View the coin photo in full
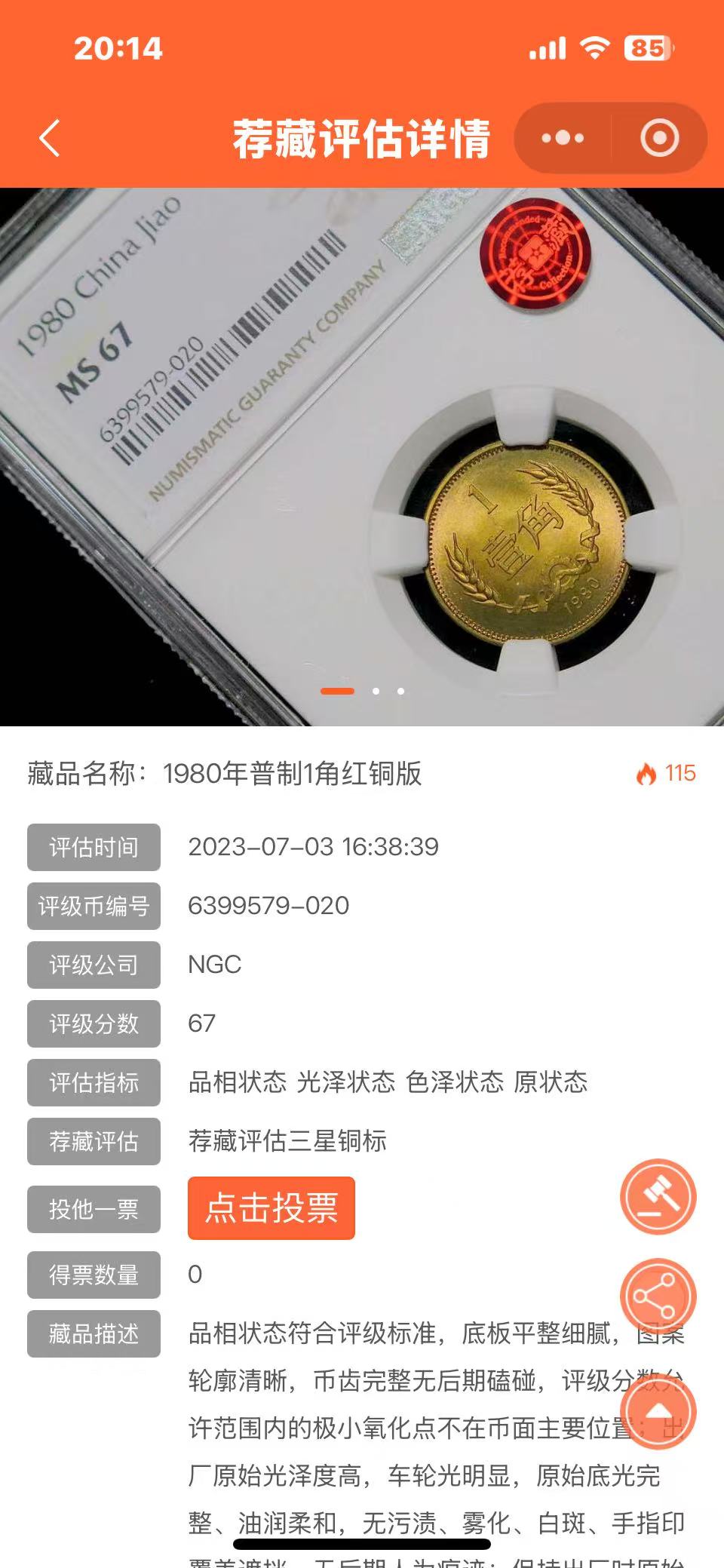Screen dimensions: 724x1568 tap(362, 456)
